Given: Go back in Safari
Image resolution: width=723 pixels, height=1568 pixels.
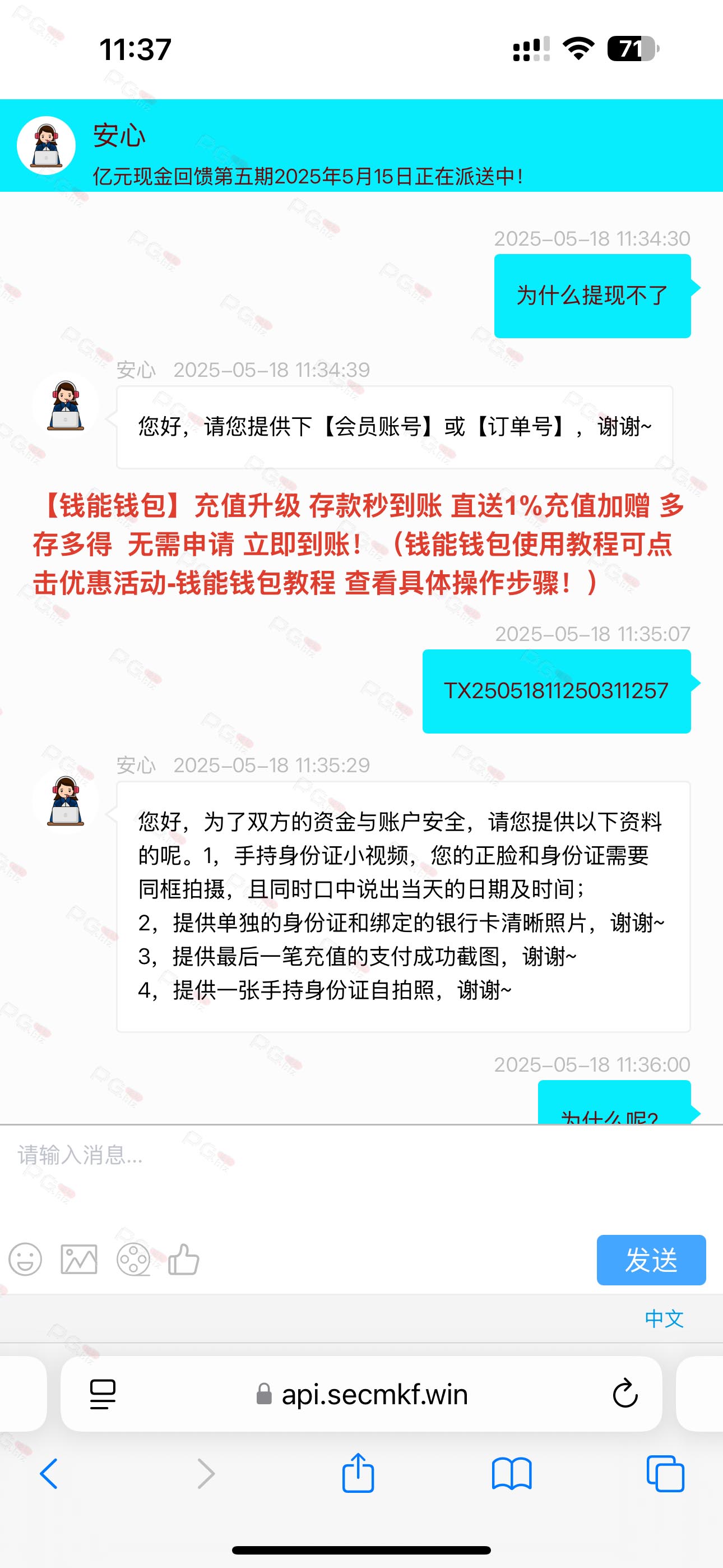Looking at the screenshot, I should click(49, 1474).
